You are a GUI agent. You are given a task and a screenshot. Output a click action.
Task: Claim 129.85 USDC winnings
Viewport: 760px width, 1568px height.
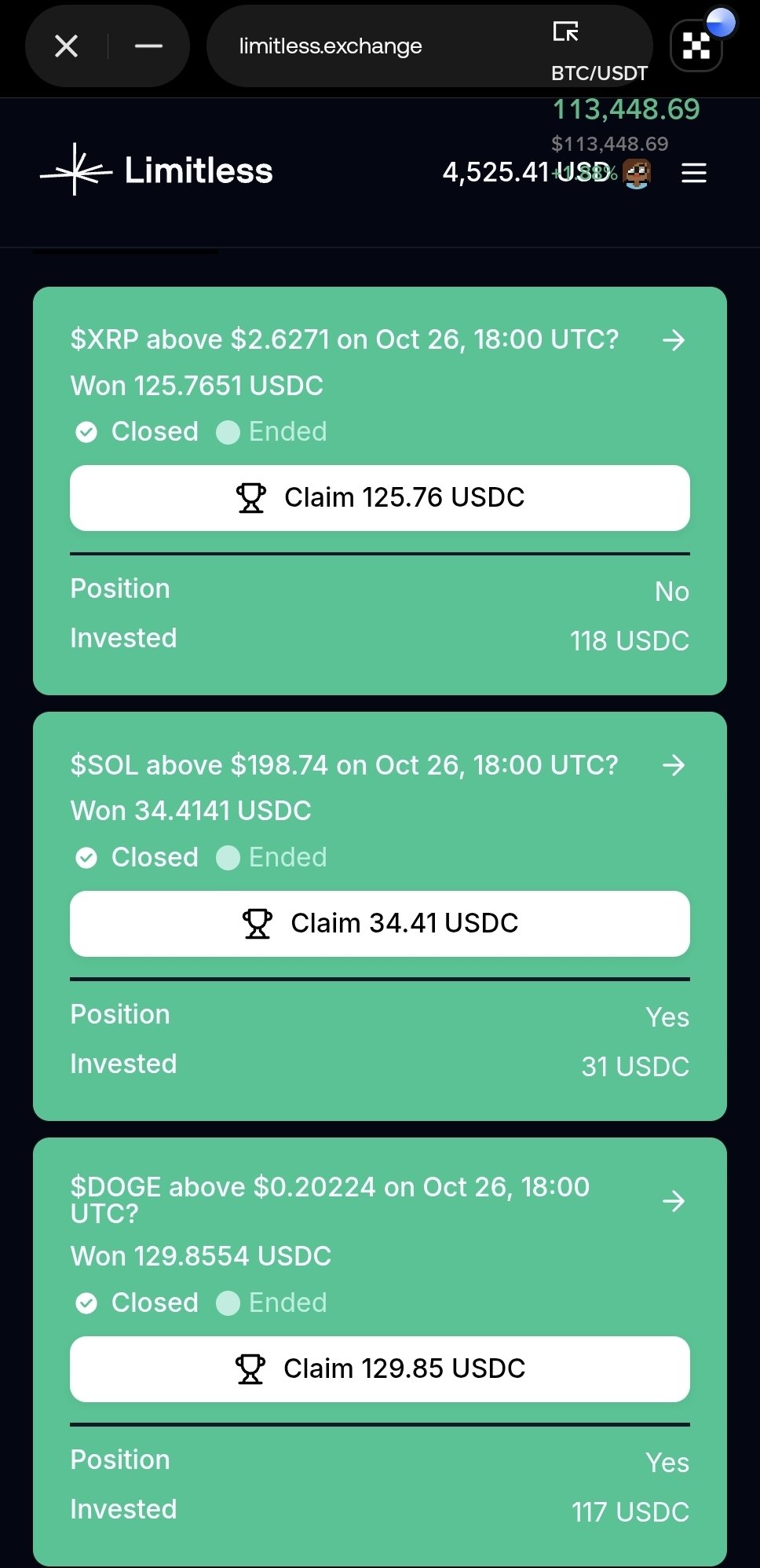pos(380,1369)
